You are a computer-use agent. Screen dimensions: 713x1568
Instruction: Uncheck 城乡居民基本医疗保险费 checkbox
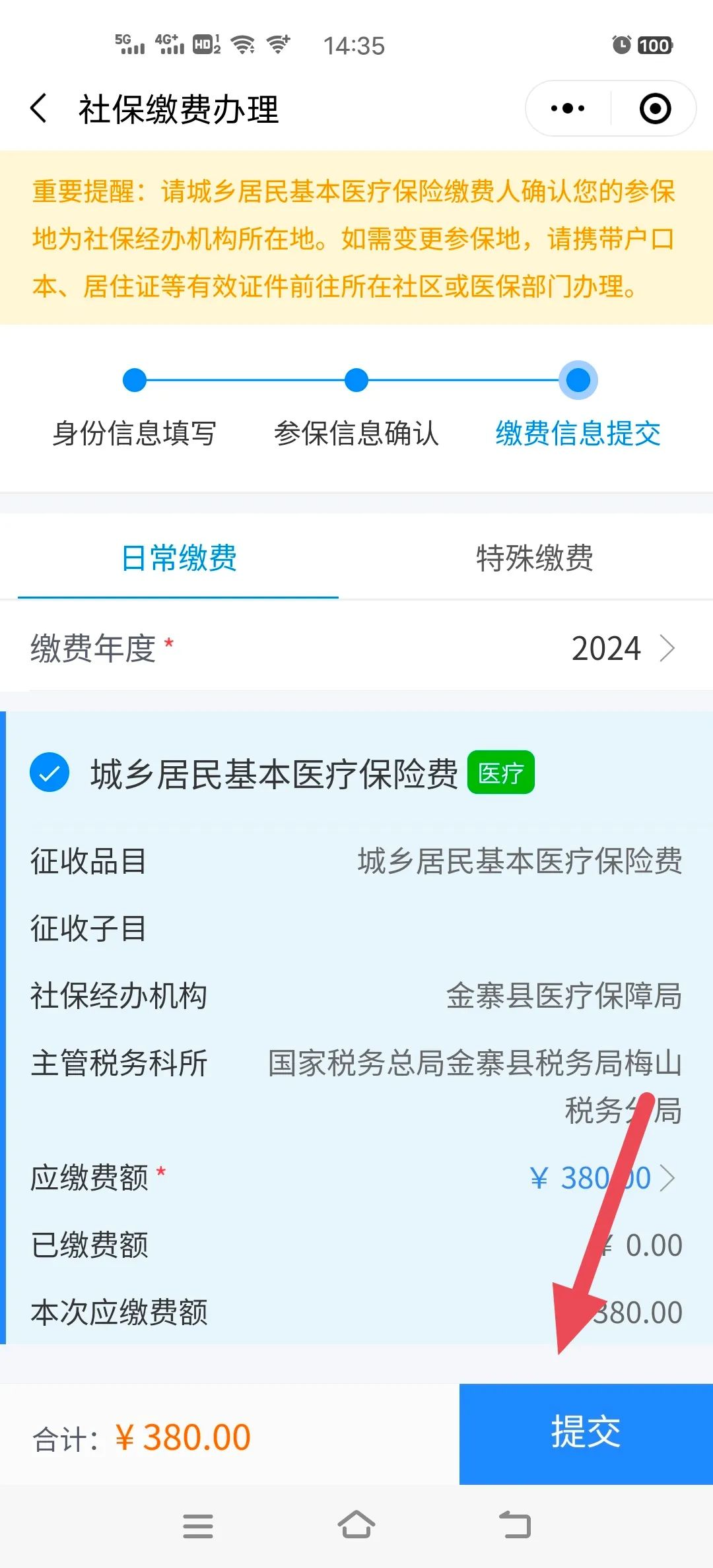tap(50, 773)
